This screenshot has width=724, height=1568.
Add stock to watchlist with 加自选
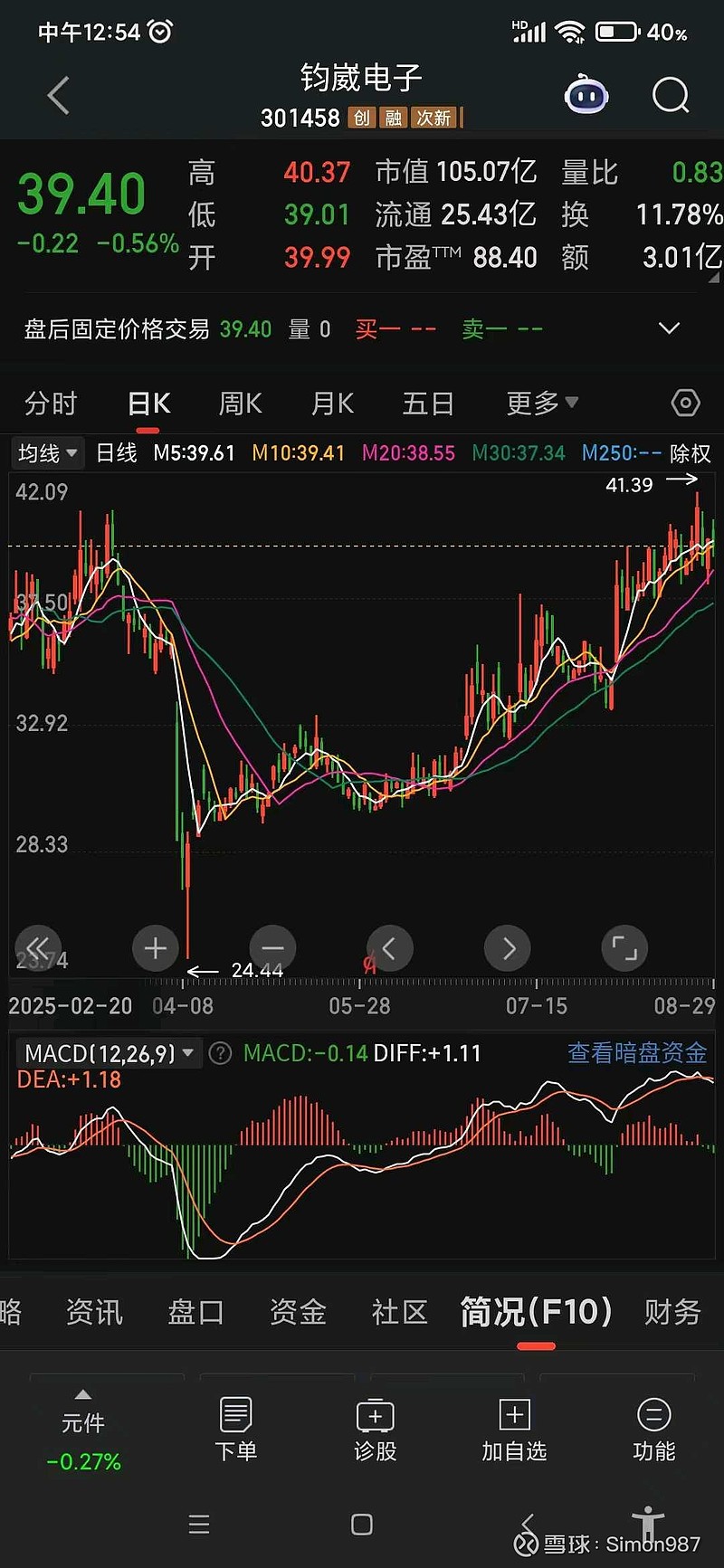pos(514,1430)
